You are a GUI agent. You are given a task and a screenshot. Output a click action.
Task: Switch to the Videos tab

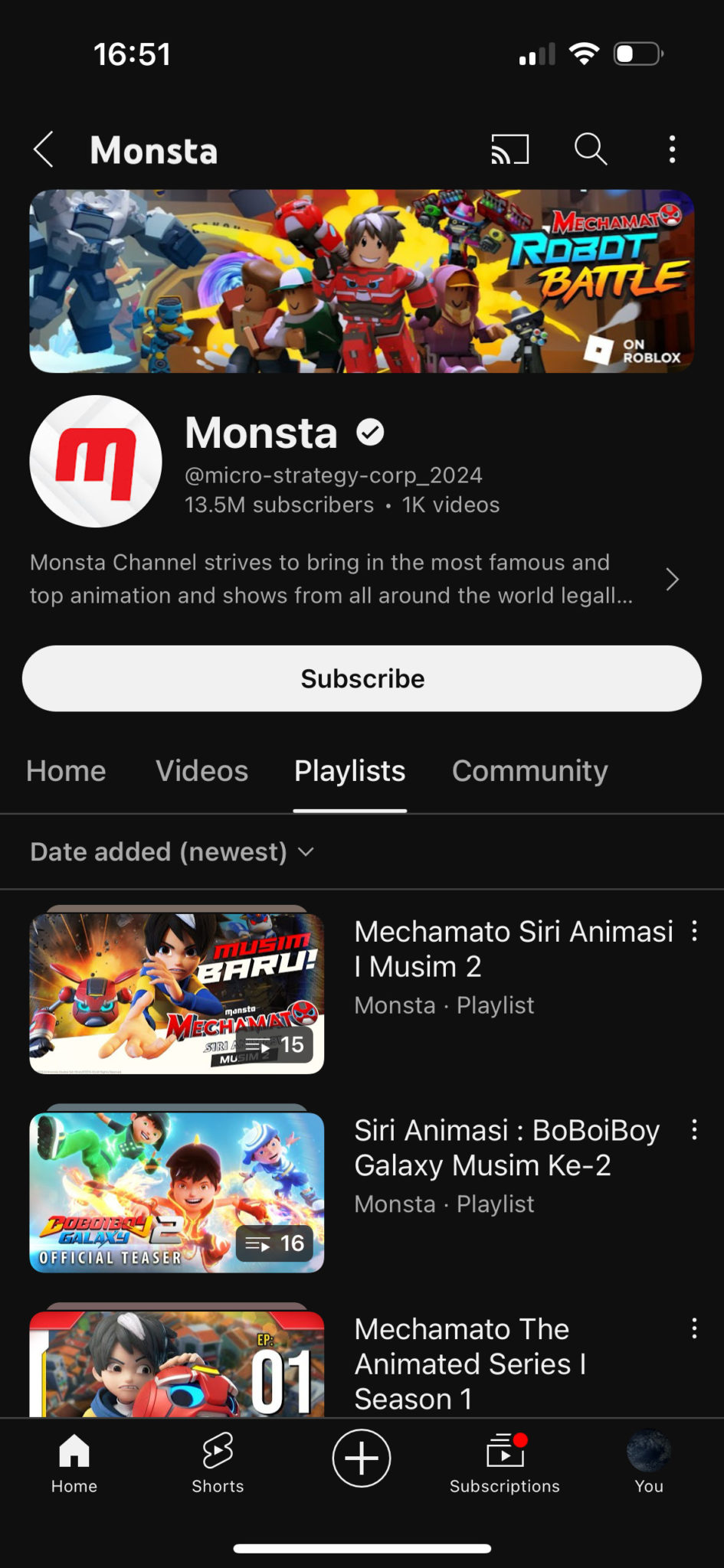click(x=202, y=771)
